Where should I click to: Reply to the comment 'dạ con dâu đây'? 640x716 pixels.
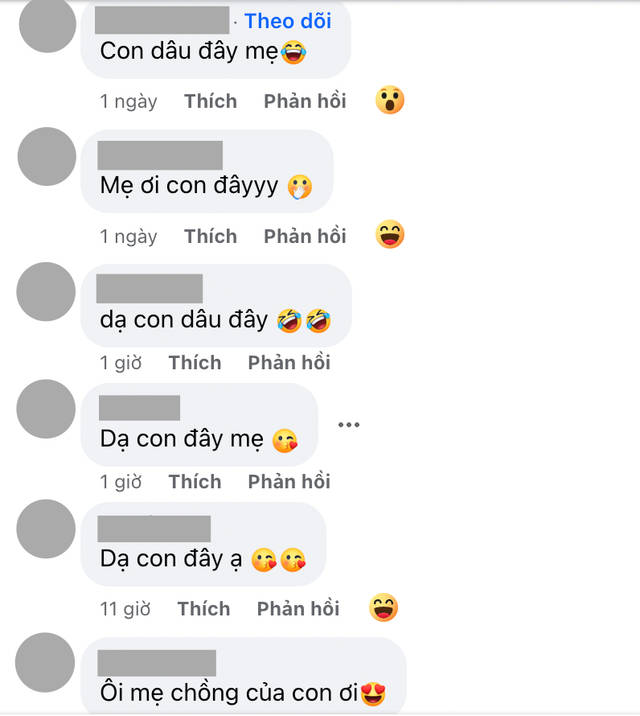[x=289, y=362]
